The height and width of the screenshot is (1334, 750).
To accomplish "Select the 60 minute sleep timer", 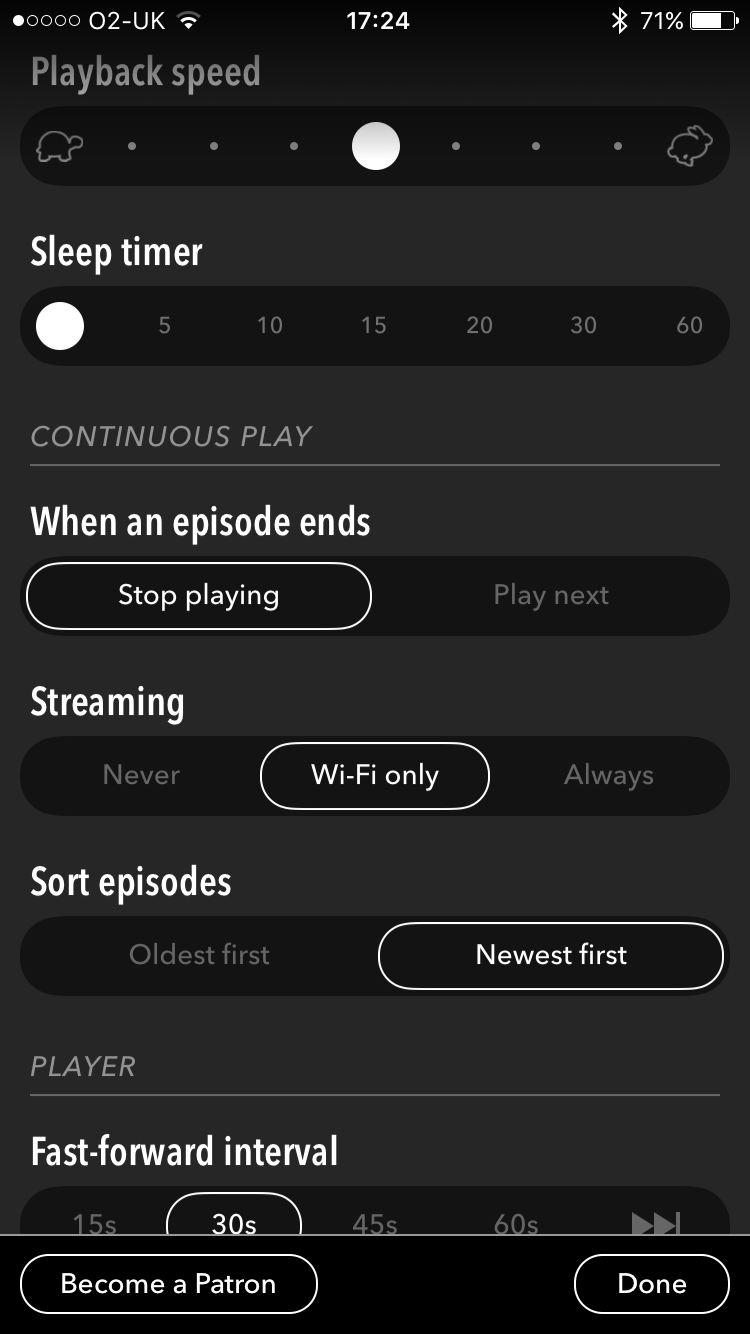I will (x=689, y=325).
